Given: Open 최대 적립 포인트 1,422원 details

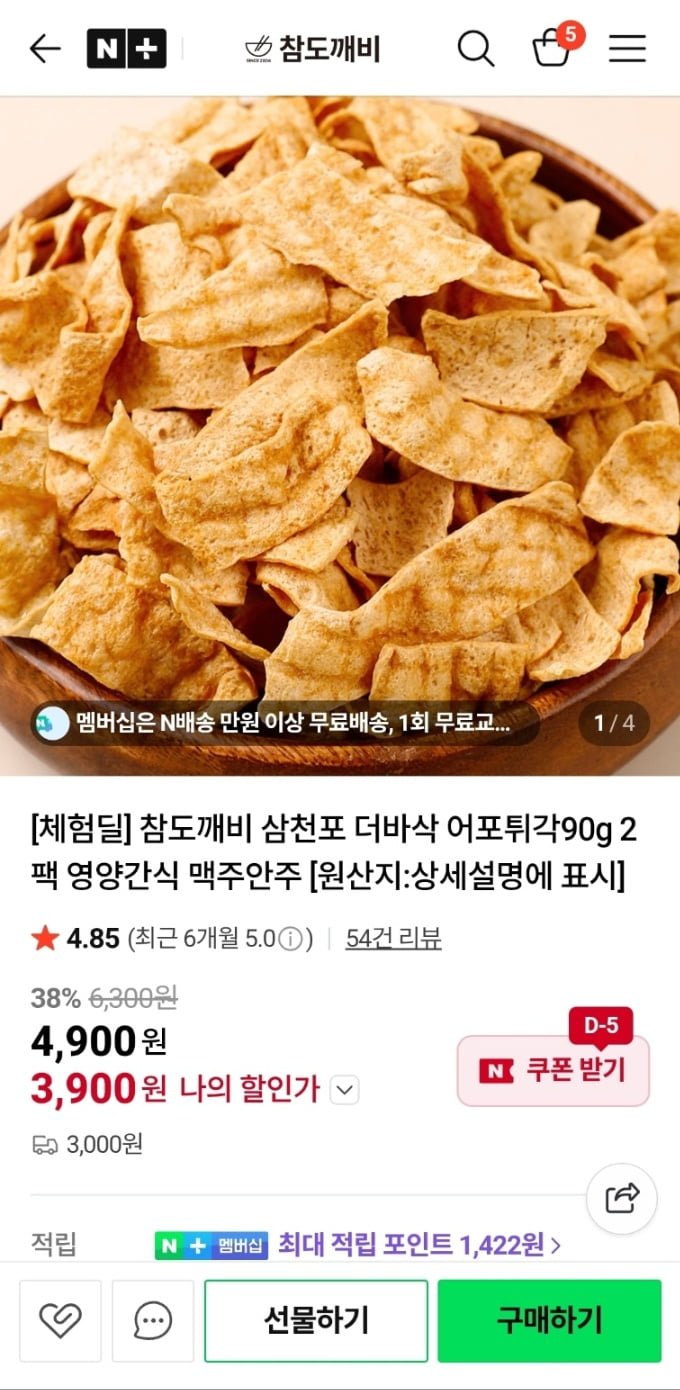Looking at the screenshot, I should tap(418, 1245).
